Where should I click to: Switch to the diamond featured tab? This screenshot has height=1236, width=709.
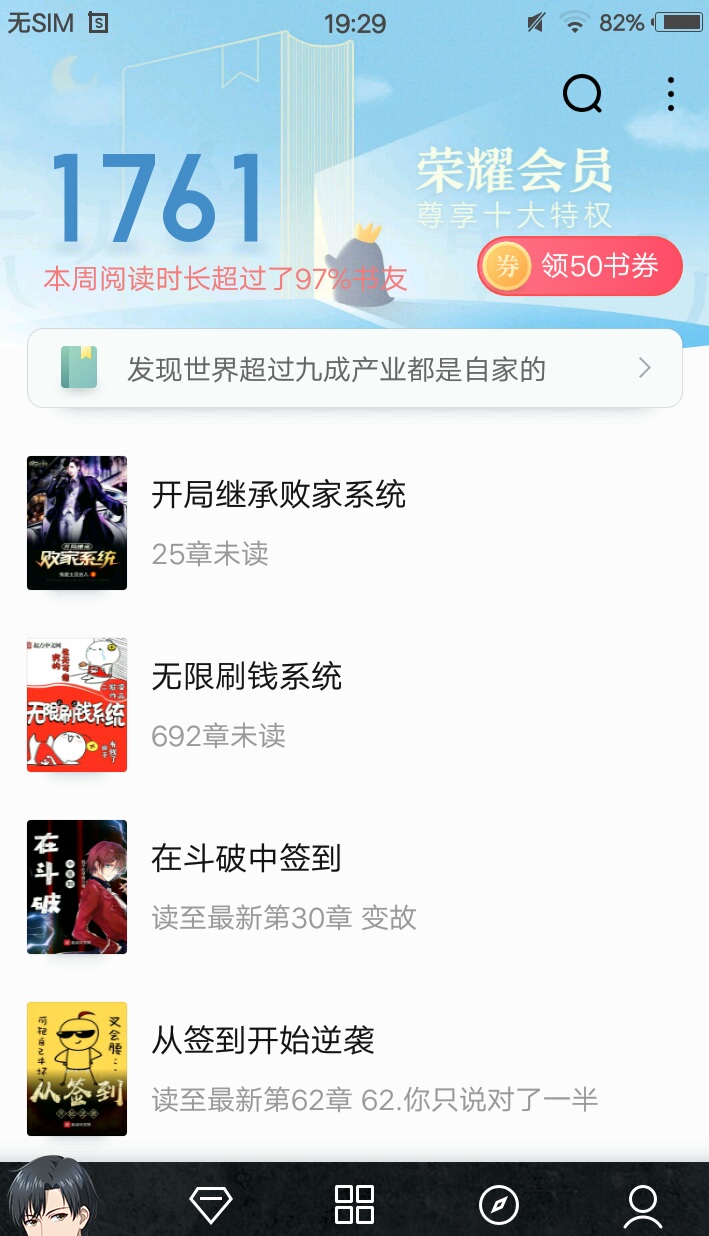pyautogui.click(x=211, y=1204)
